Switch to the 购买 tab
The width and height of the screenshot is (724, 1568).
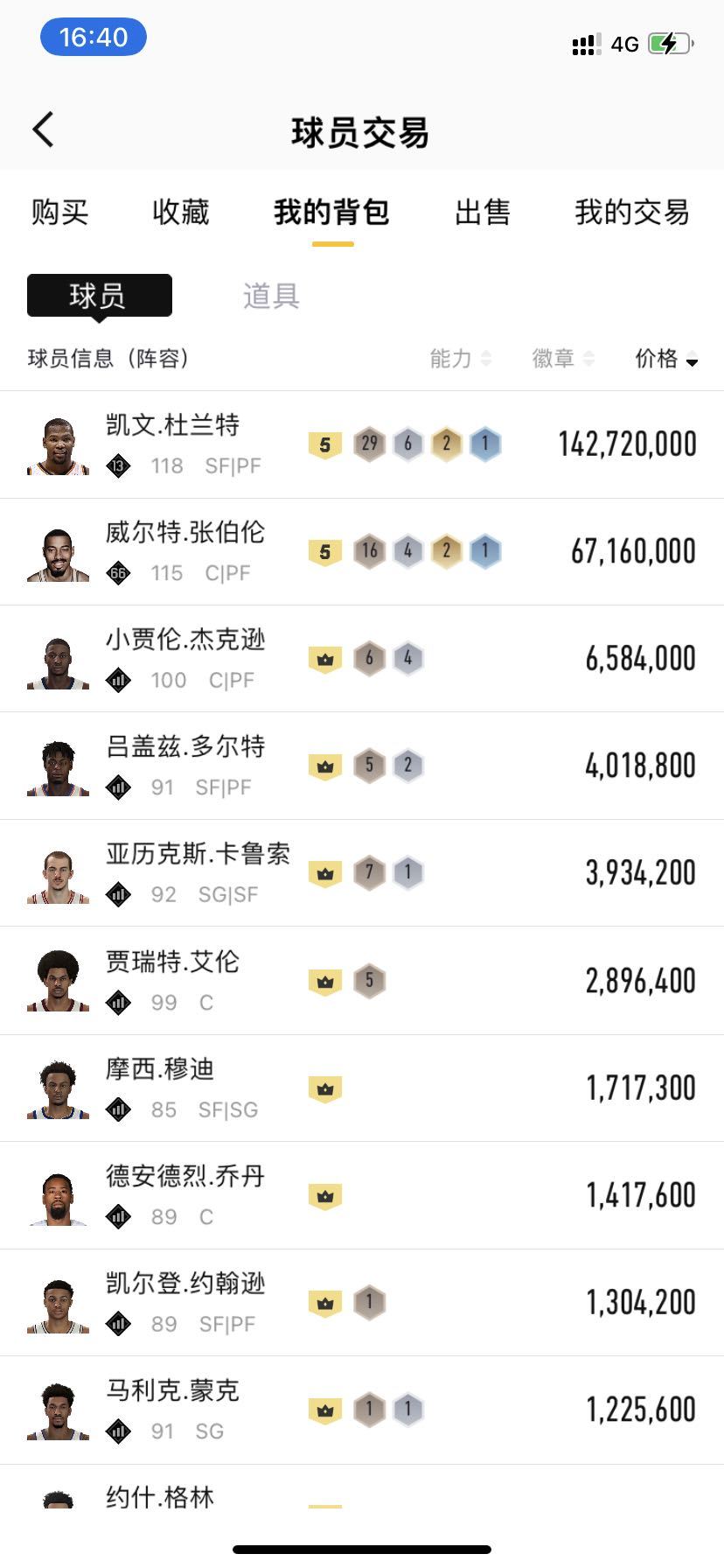tap(59, 212)
